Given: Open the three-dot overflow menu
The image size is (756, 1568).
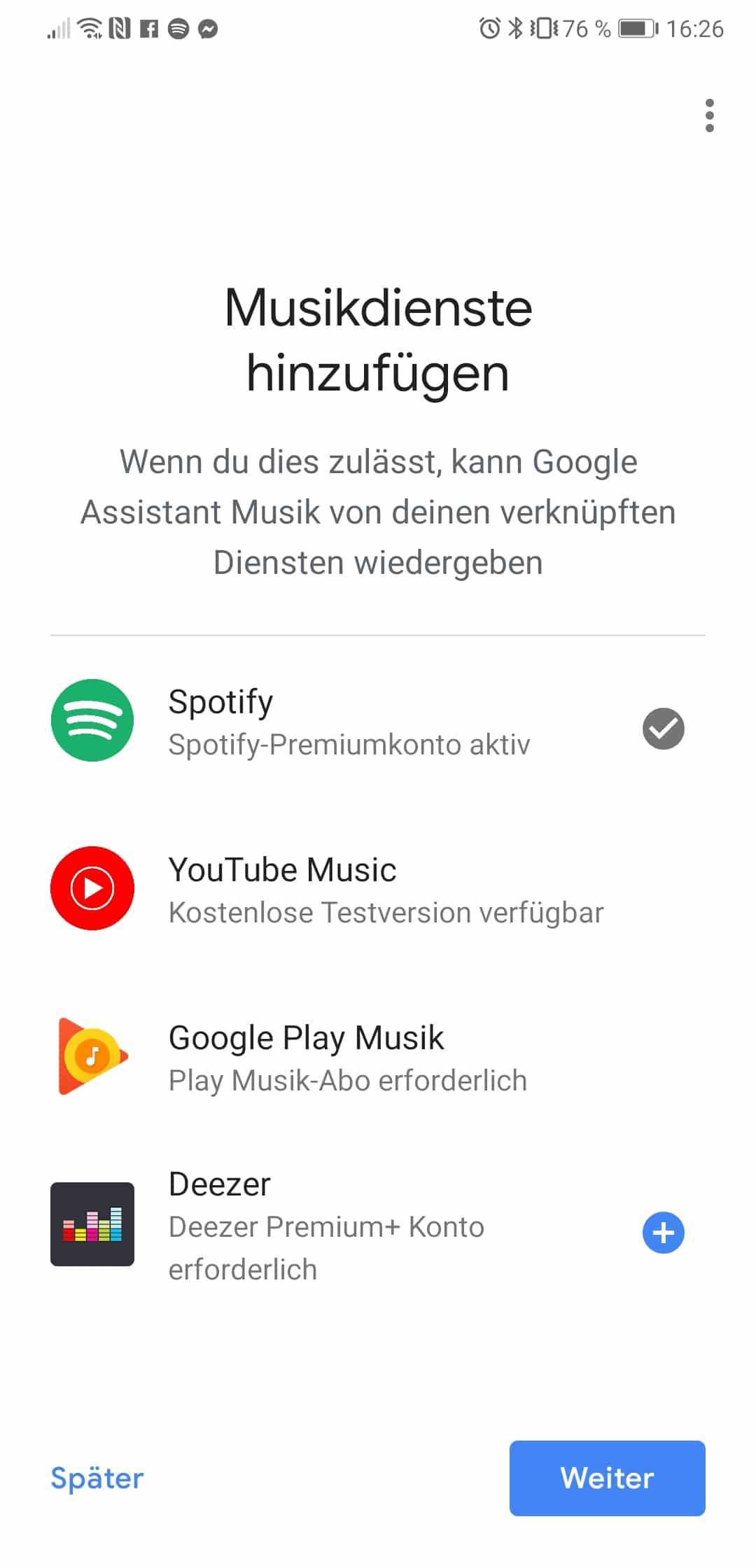Looking at the screenshot, I should click(709, 115).
